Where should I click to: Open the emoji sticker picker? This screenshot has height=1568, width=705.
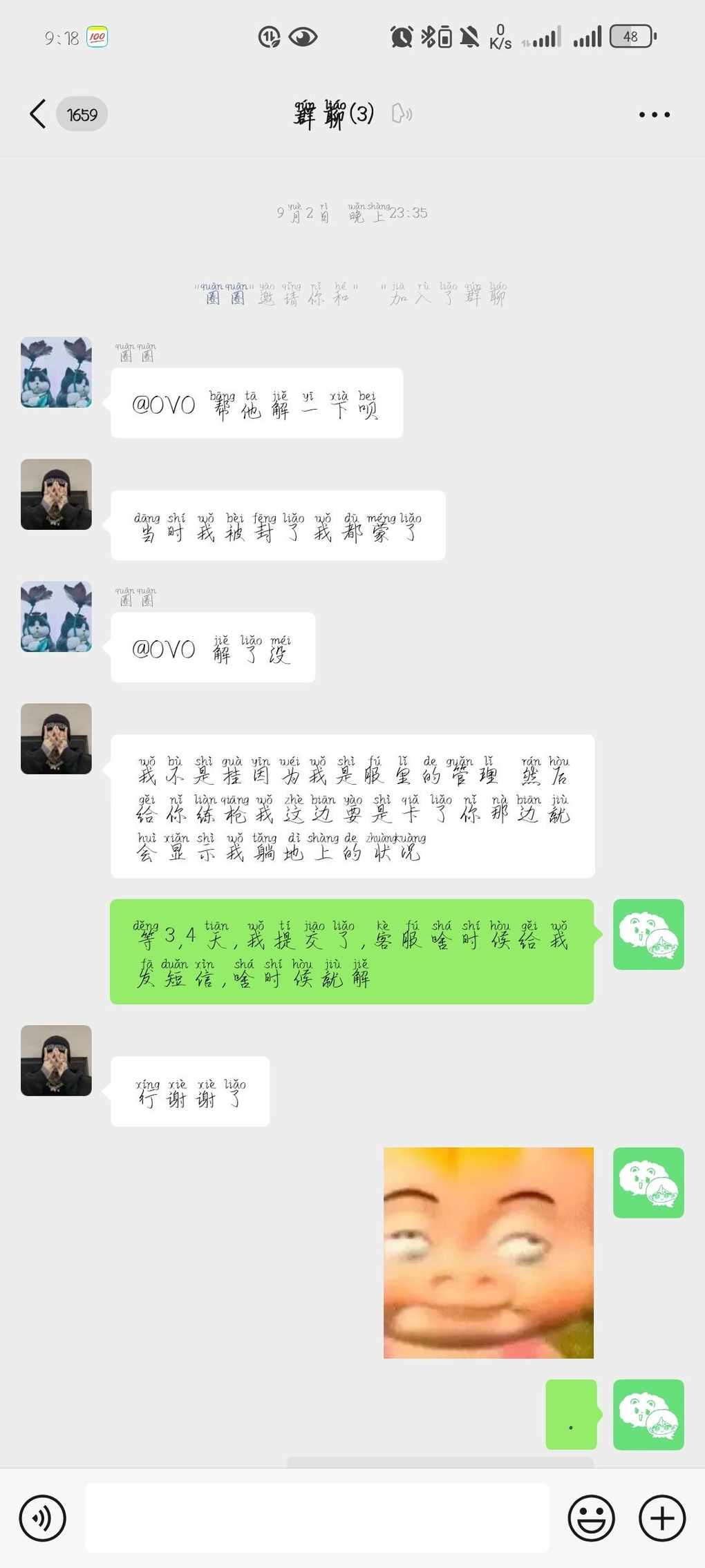point(591,1518)
